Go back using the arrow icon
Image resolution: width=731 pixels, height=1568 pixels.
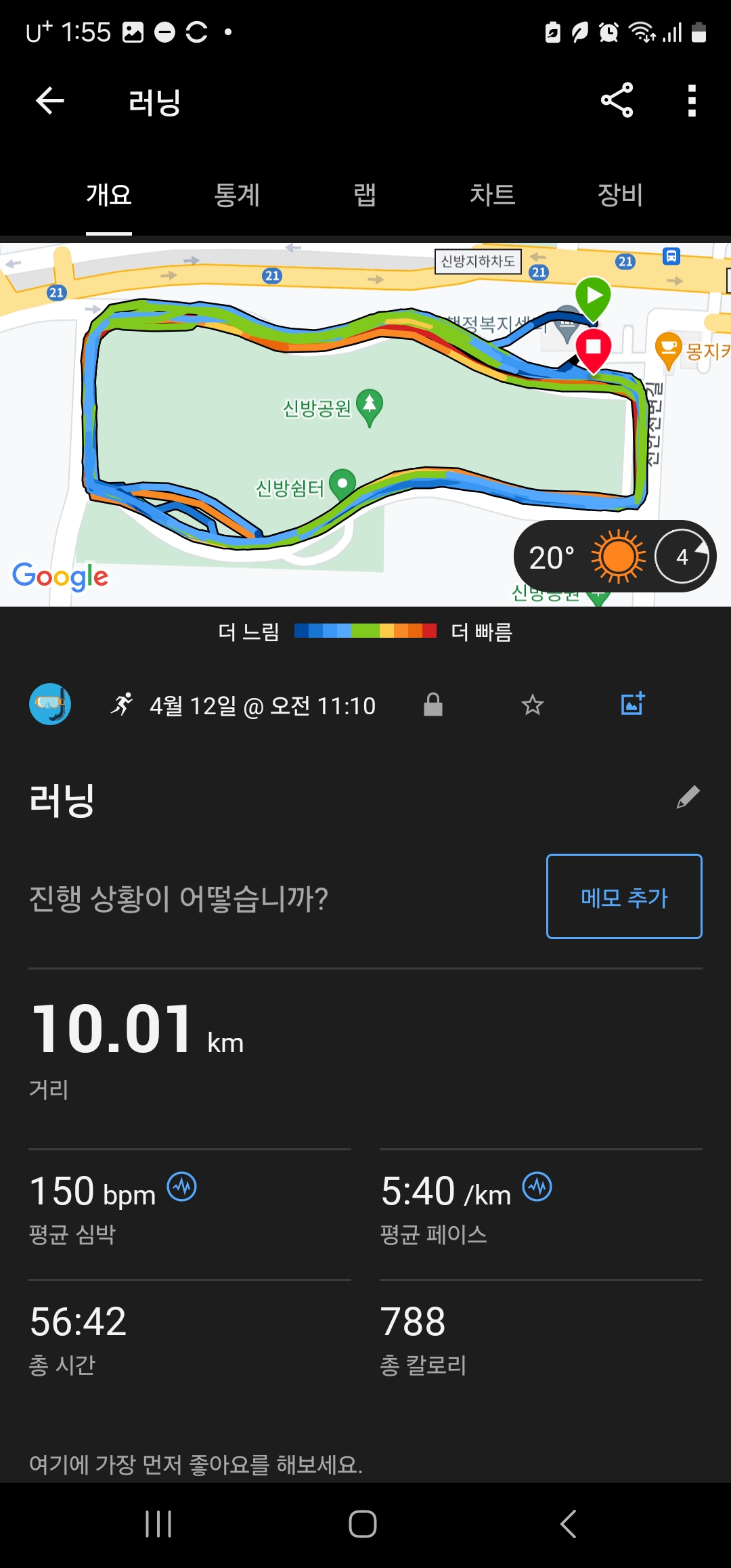click(50, 101)
